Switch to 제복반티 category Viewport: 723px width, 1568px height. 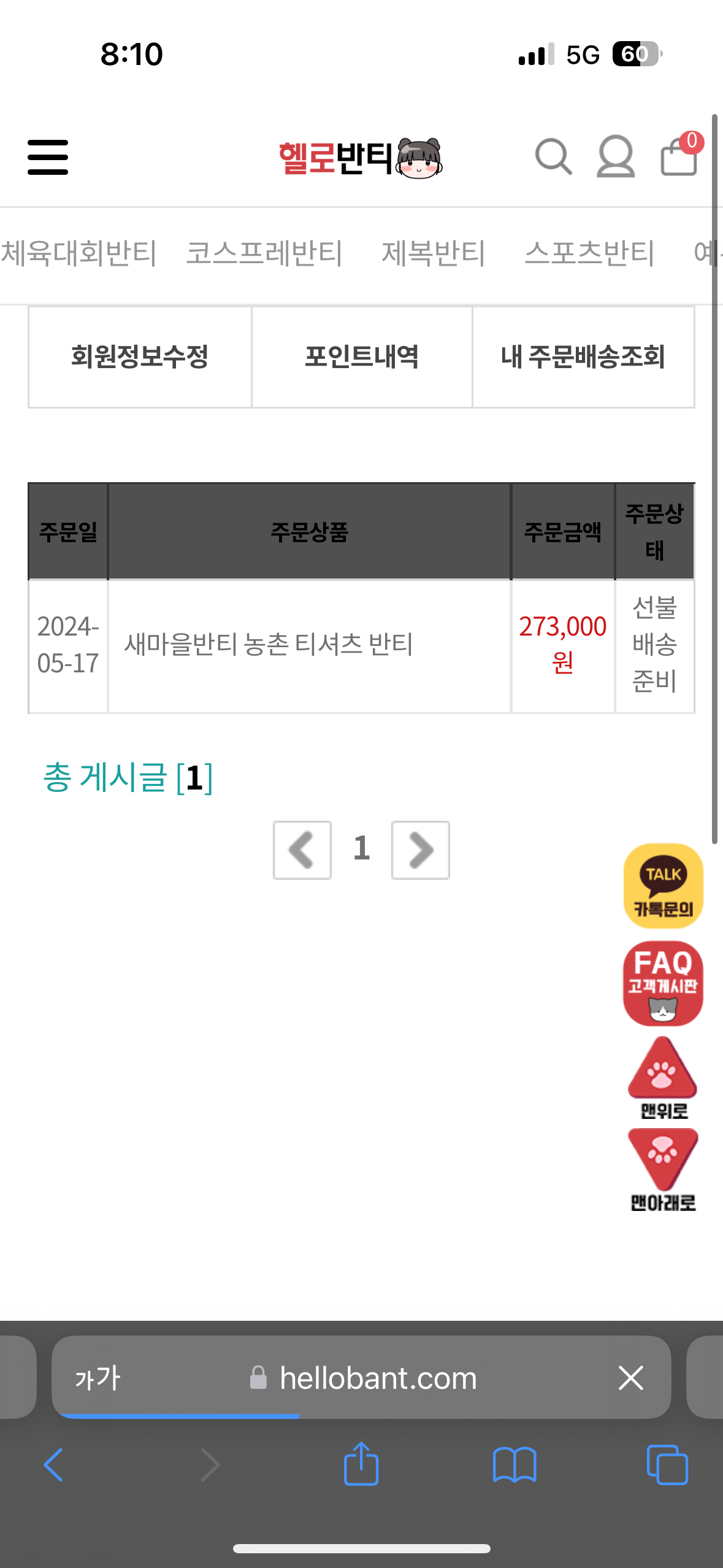(434, 253)
